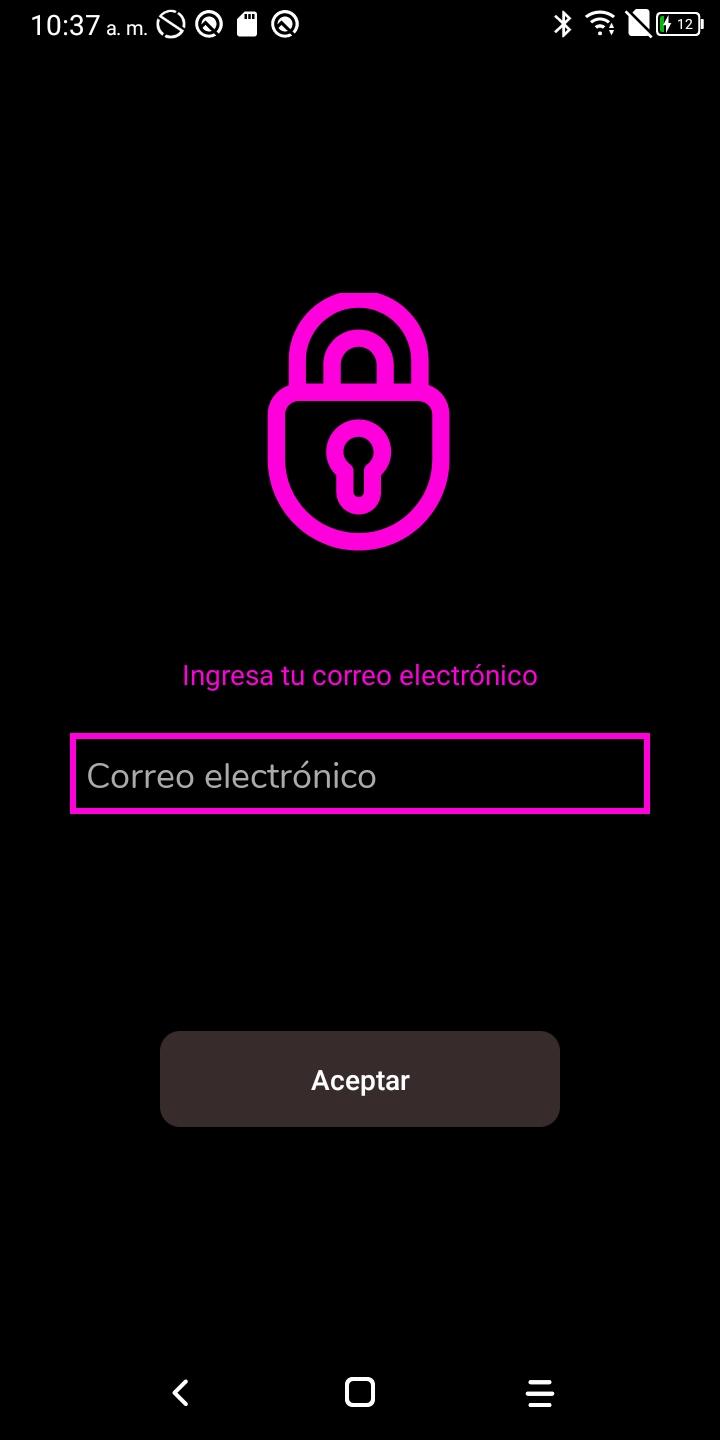
Task: Go back using the navigation bar arrow
Action: [180, 1392]
